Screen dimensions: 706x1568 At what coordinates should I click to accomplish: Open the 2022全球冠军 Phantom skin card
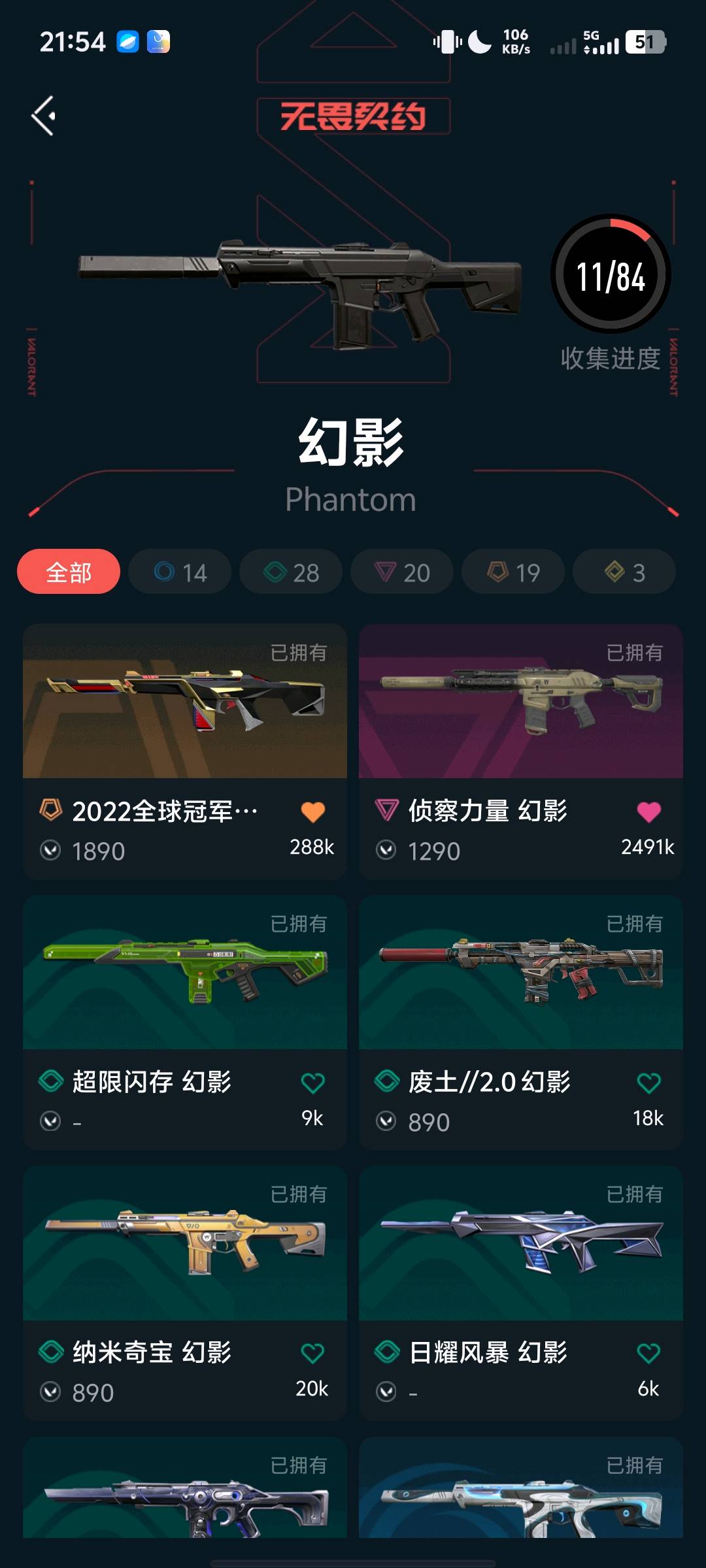point(185,751)
